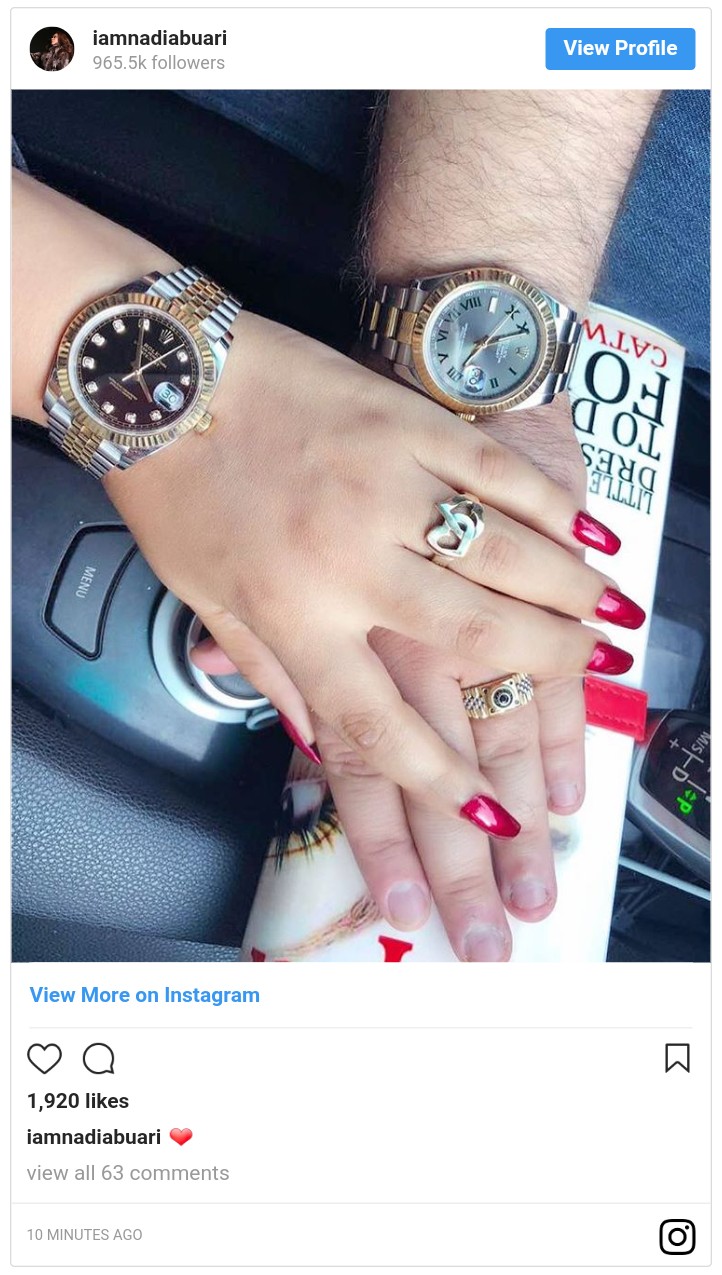Open the Instagram logo icon
The height and width of the screenshot is (1275, 722).
coord(677,1237)
